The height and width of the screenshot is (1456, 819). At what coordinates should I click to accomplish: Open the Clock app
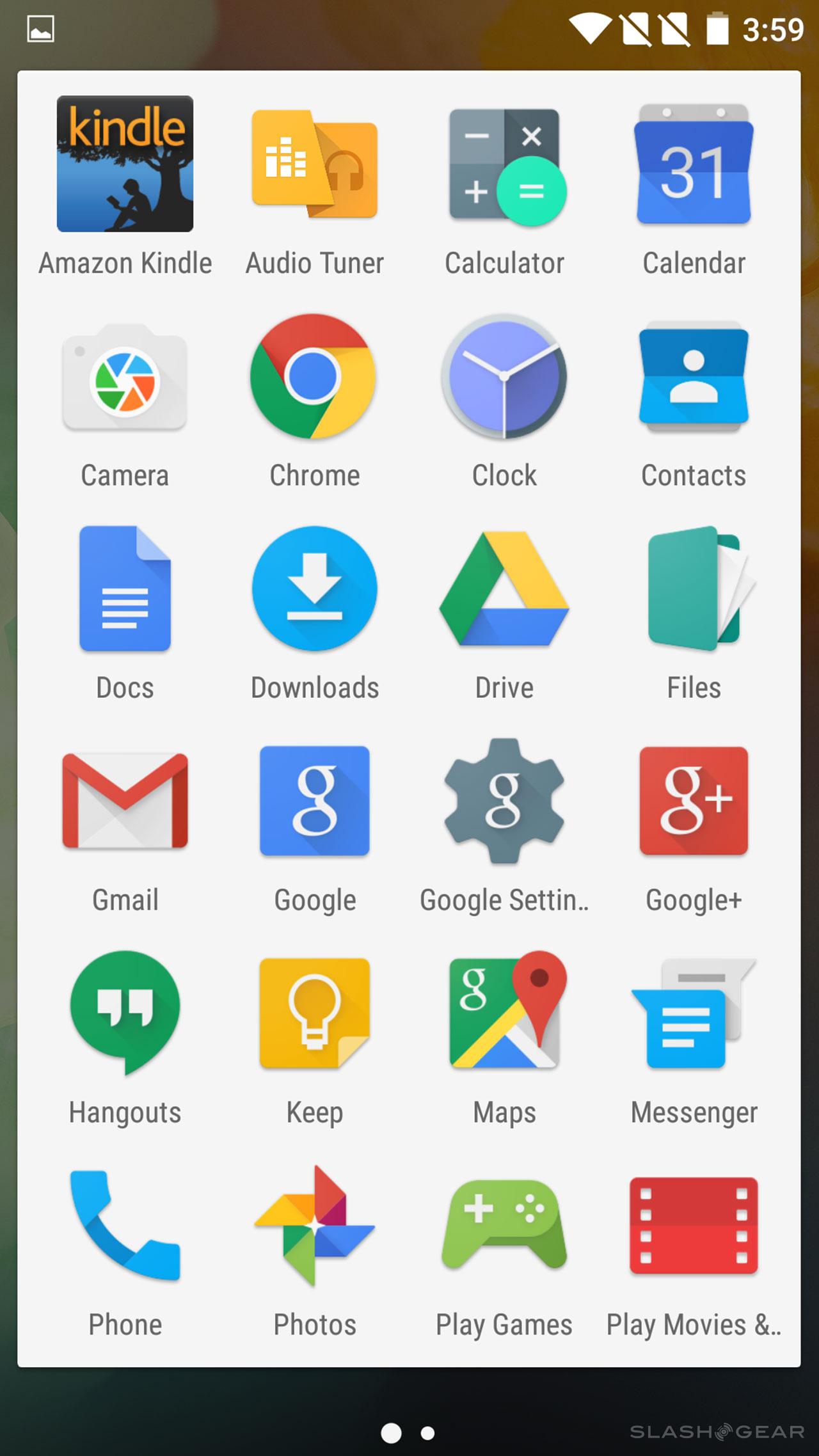coord(504,376)
